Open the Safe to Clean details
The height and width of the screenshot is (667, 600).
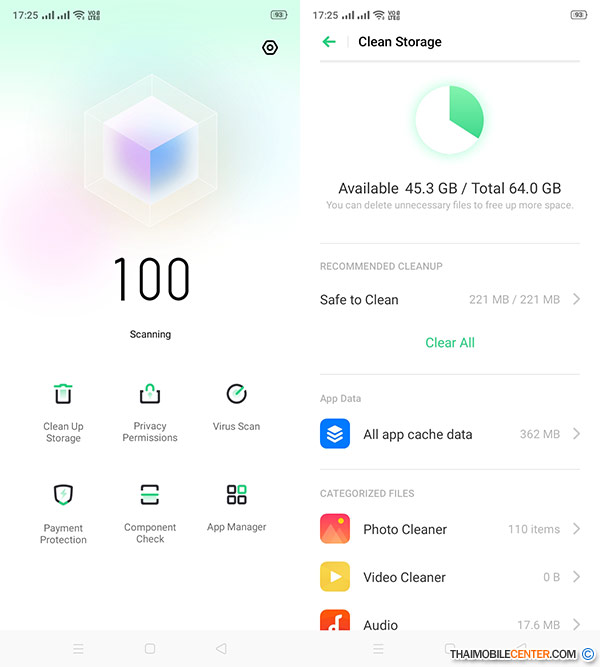(449, 299)
